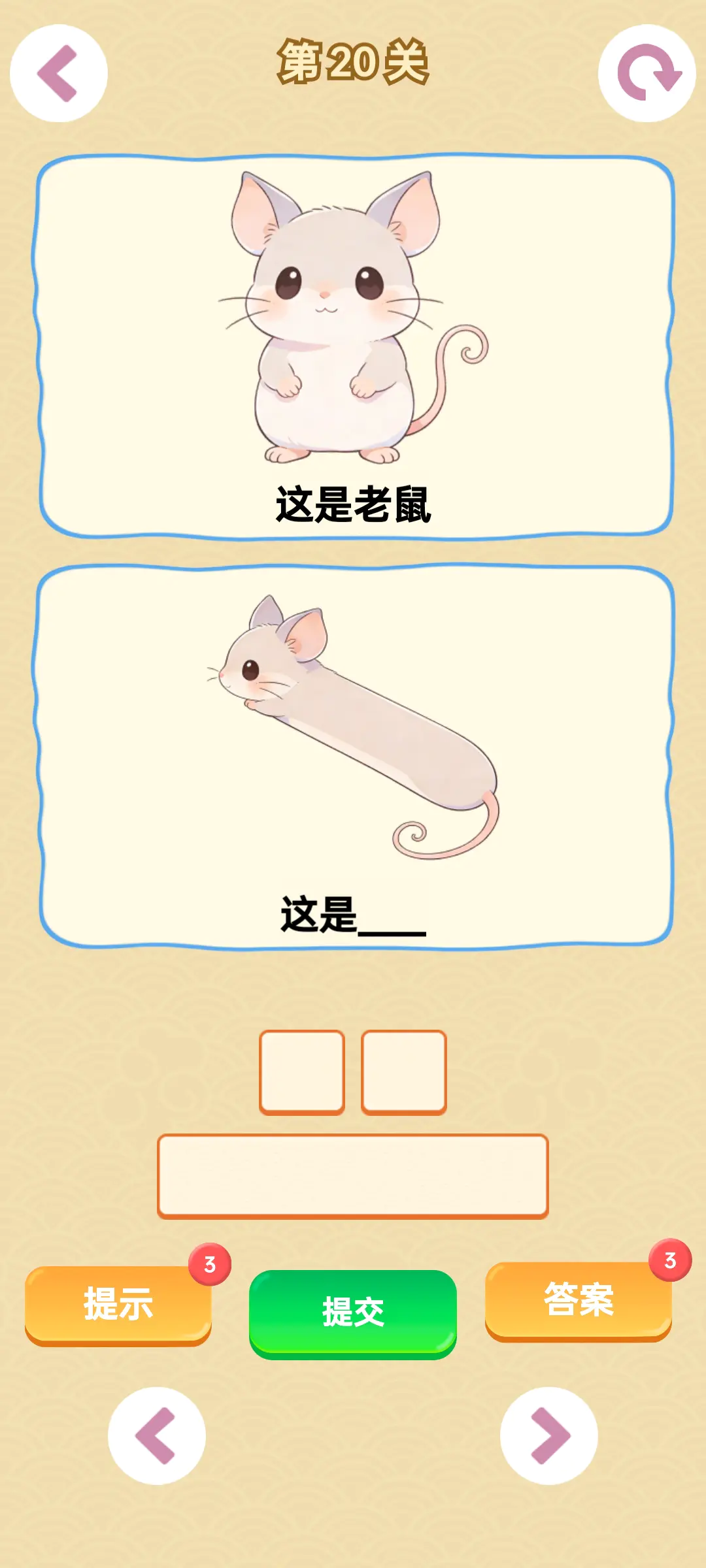Submit the answer with 提交
This screenshot has height=1568, width=706.
(x=353, y=1312)
